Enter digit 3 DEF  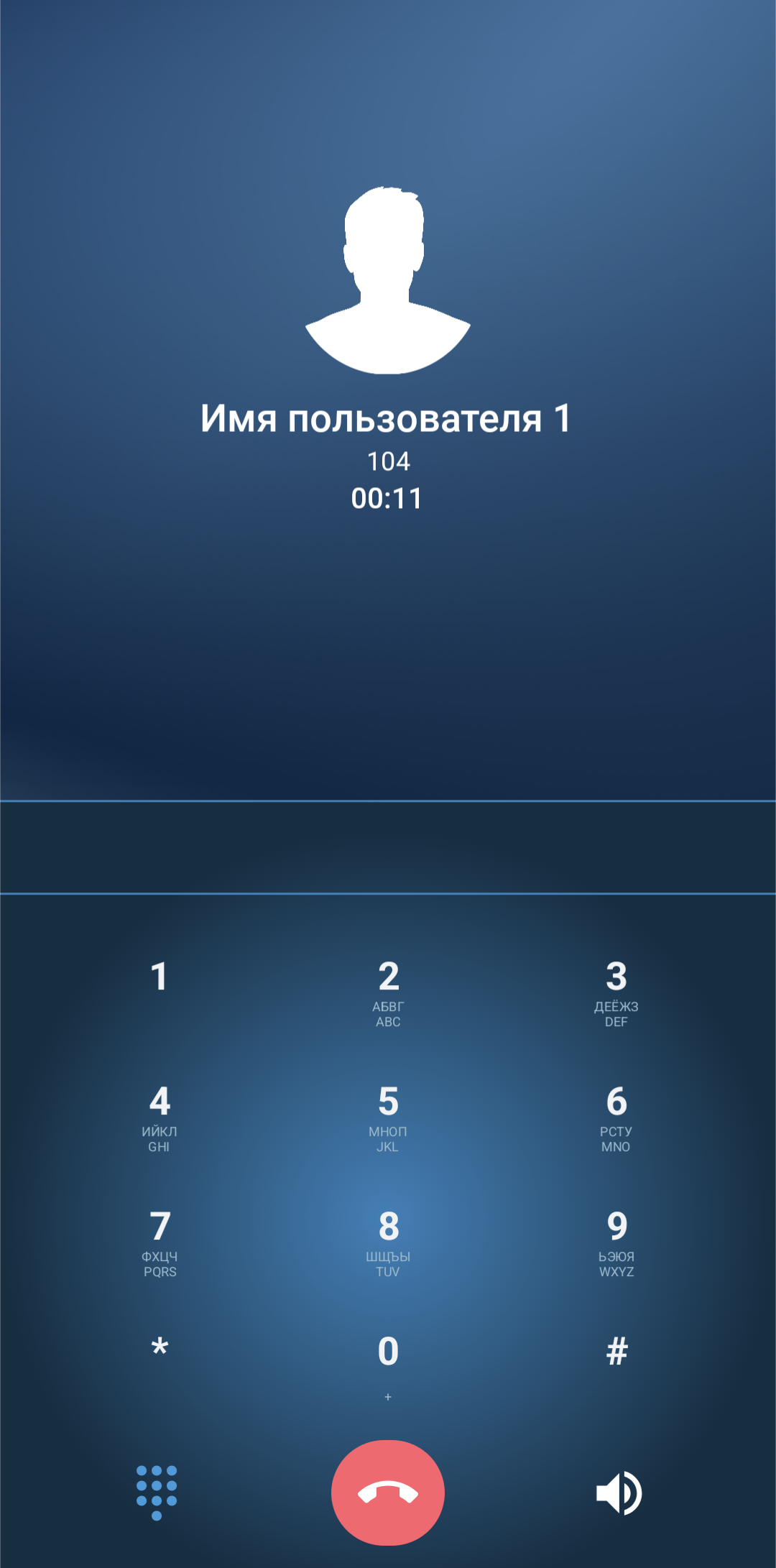pos(616,990)
